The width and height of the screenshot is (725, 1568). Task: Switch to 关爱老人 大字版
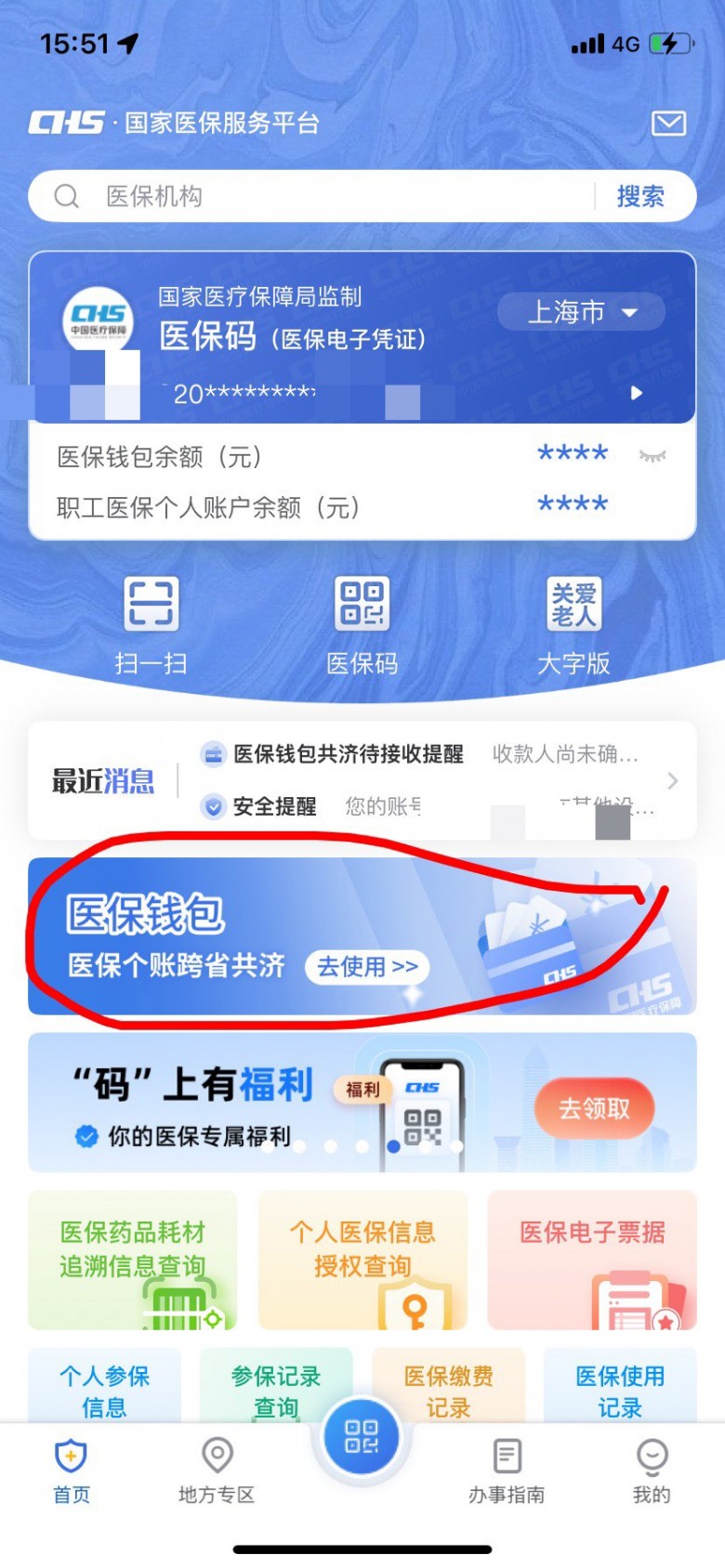pos(573,623)
